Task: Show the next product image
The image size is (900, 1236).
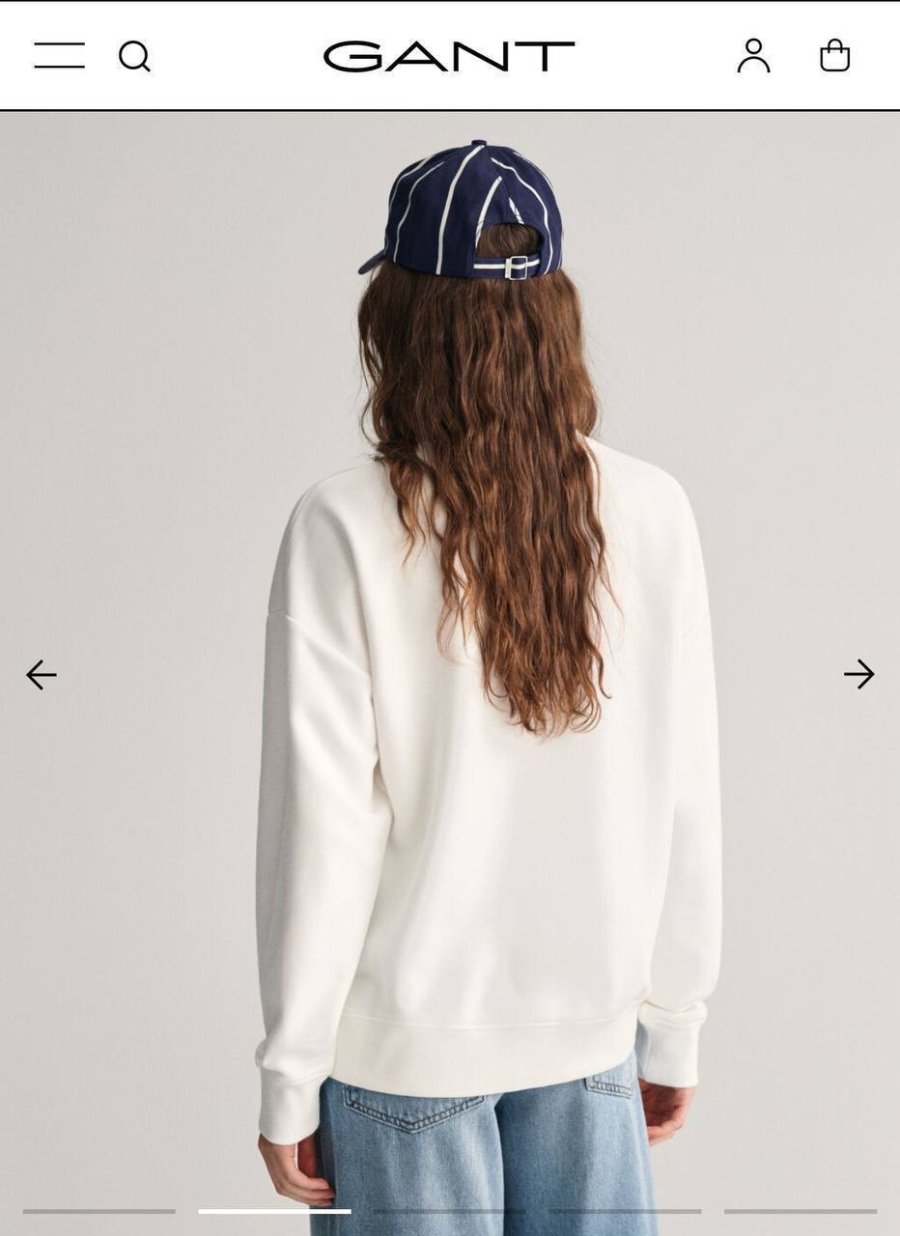Action: click(858, 675)
